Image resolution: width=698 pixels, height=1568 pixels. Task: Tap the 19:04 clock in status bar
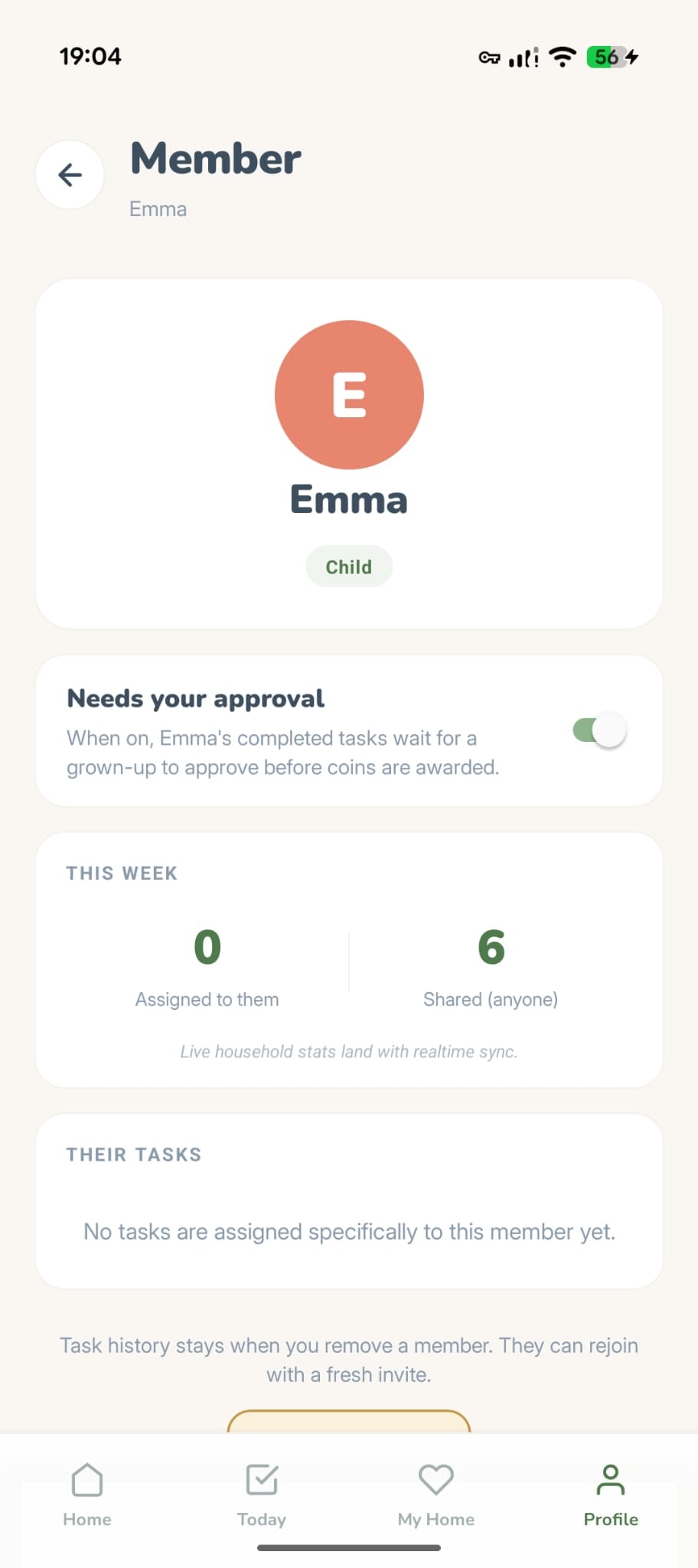(92, 56)
